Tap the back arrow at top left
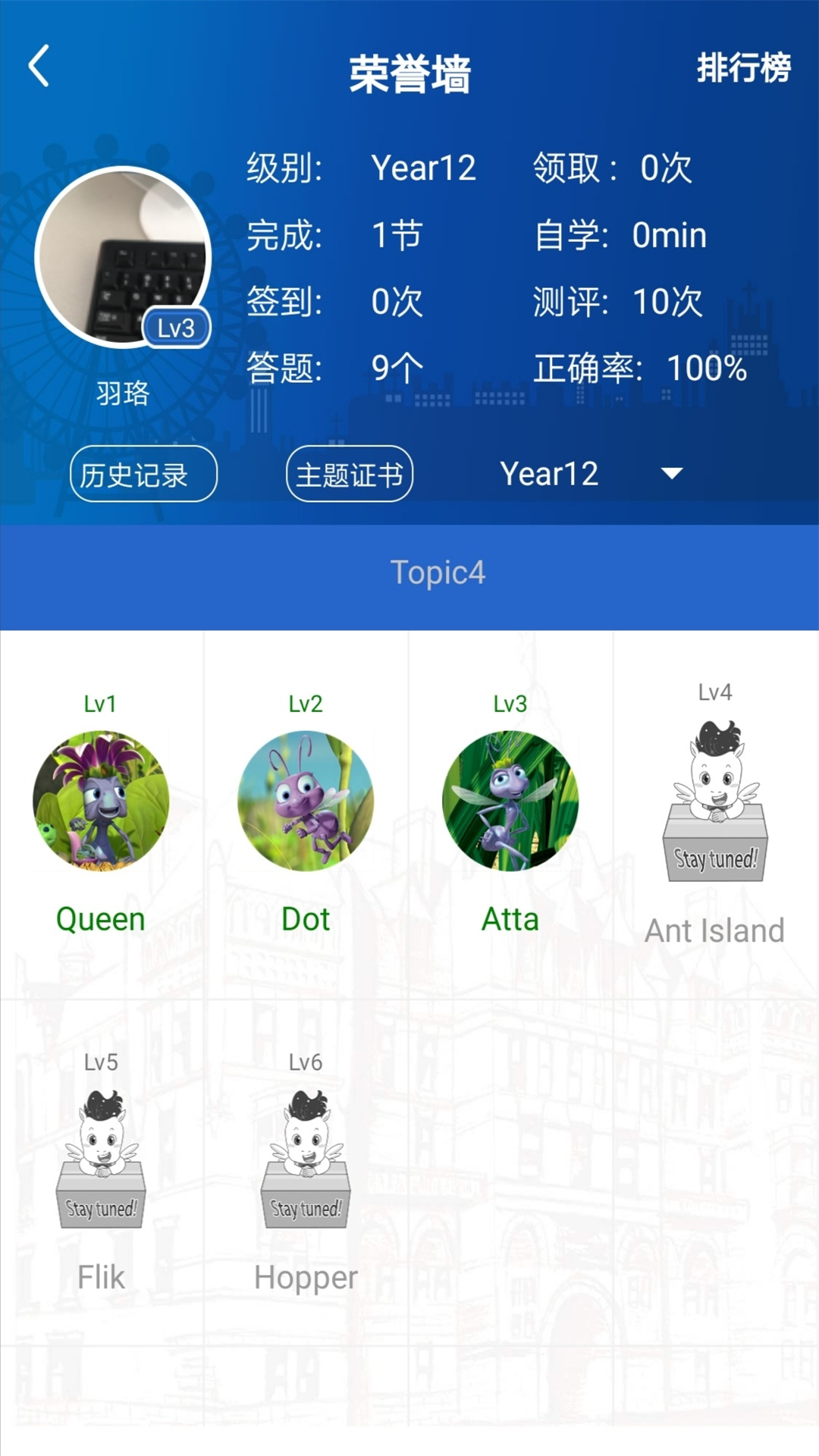819x1456 pixels. (x=36, y=67)
